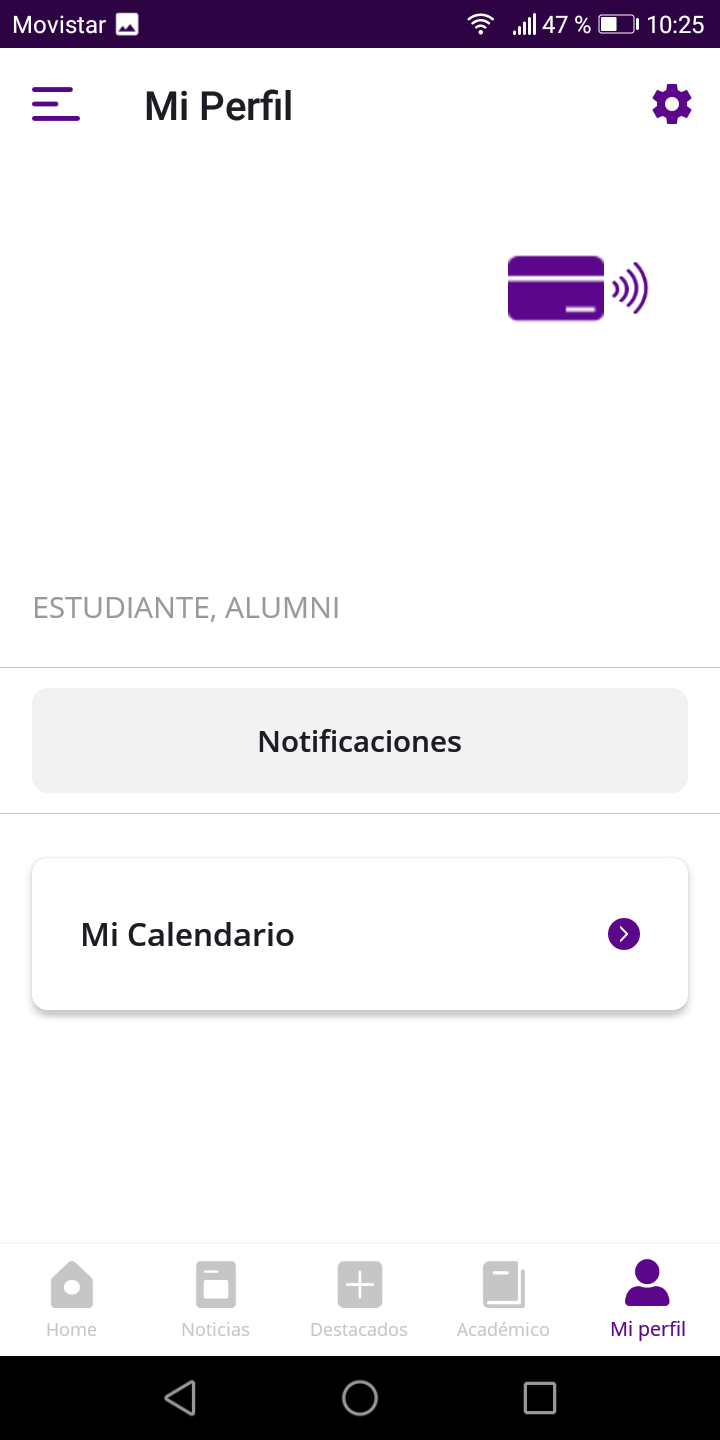The image size is (720, 1440).
Task: Tap the system back button
Action: click(180, 1397)
